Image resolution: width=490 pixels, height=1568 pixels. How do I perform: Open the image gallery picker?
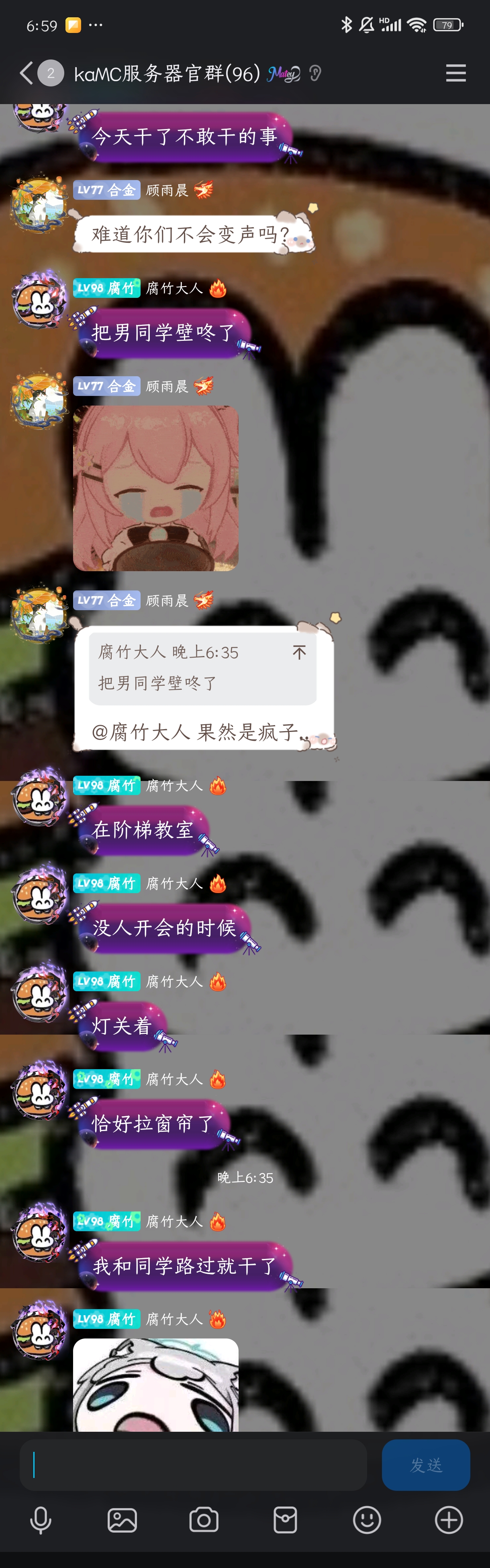[122, 1520]
